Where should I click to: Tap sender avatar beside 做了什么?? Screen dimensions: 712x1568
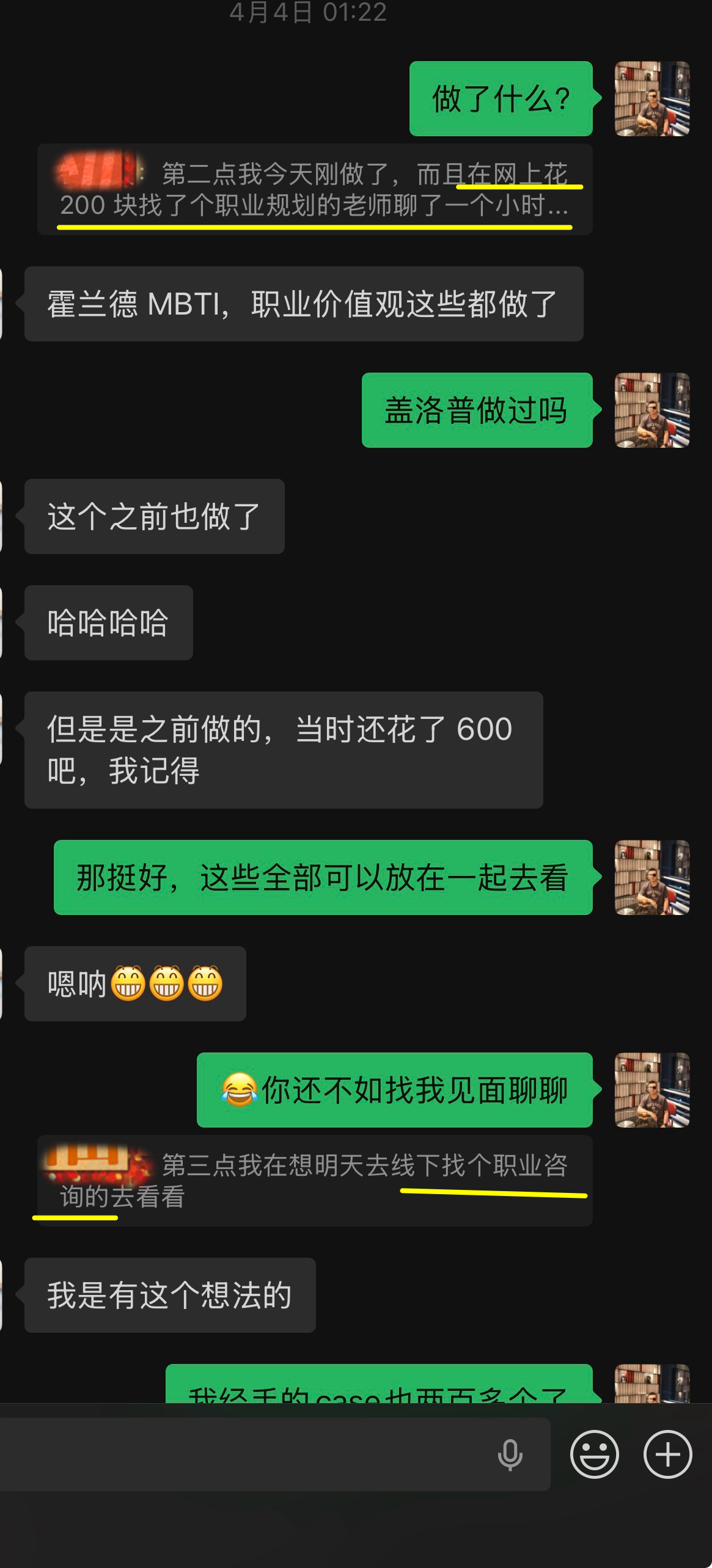click(x=652, y=98)
